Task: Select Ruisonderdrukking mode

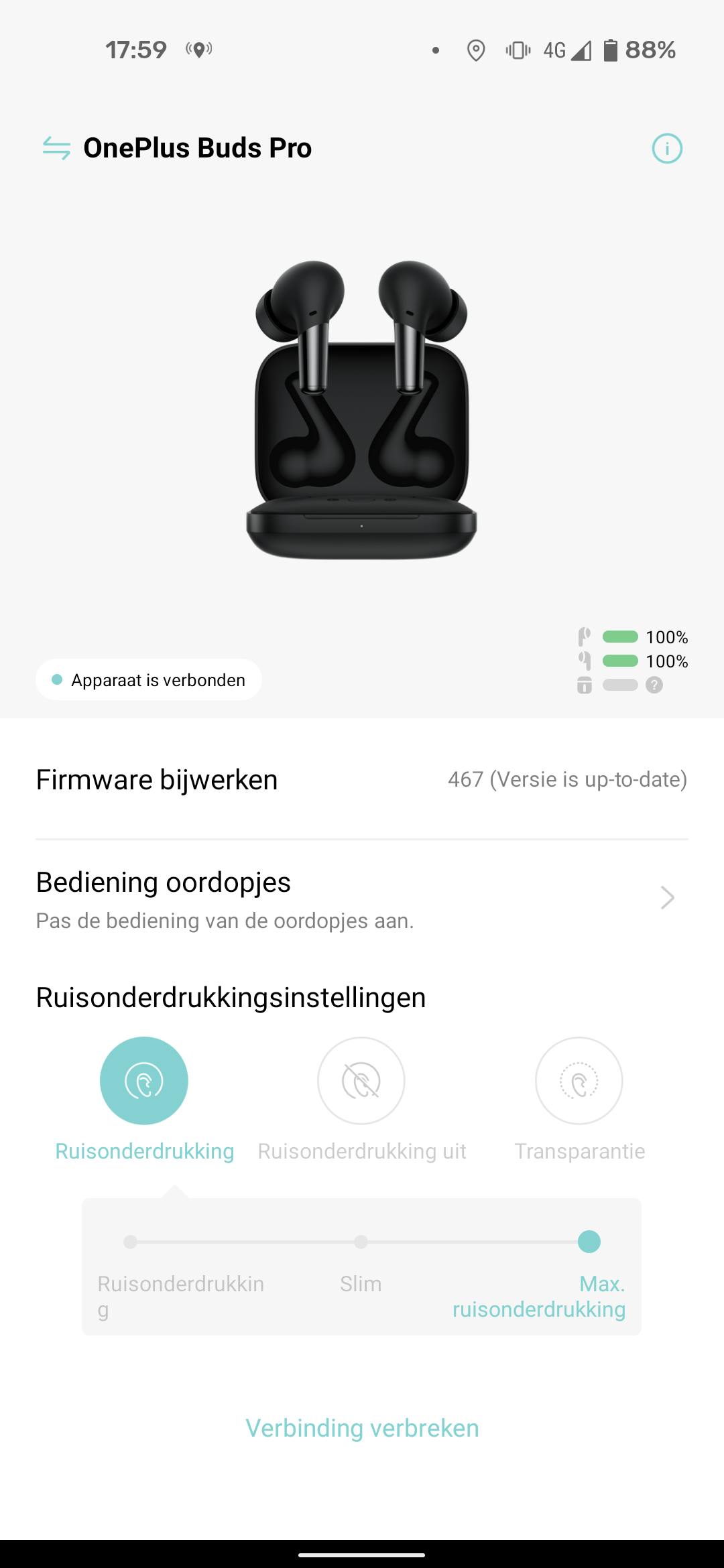Action: [x=144, y=1080]
